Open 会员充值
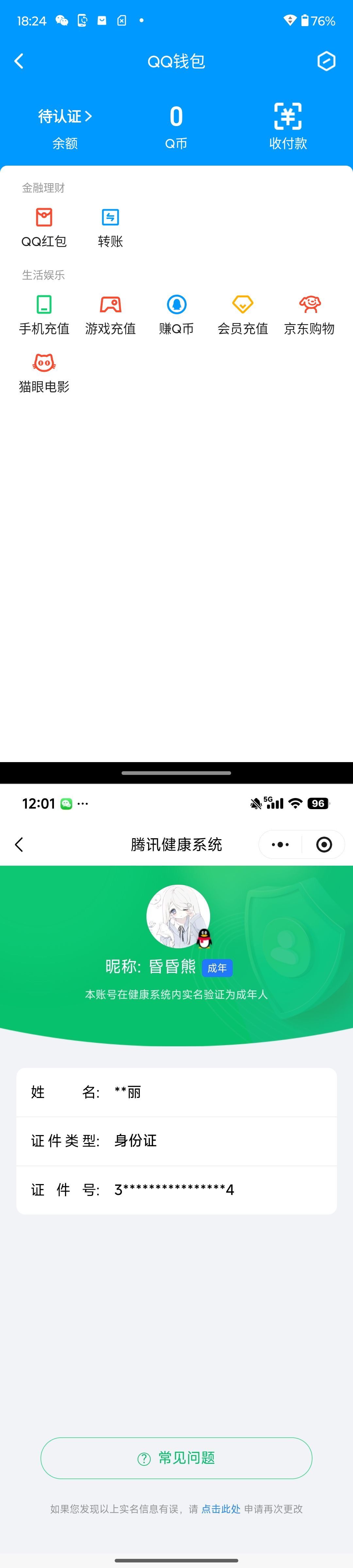This screenshot has width=353, height=1568. 243,314
